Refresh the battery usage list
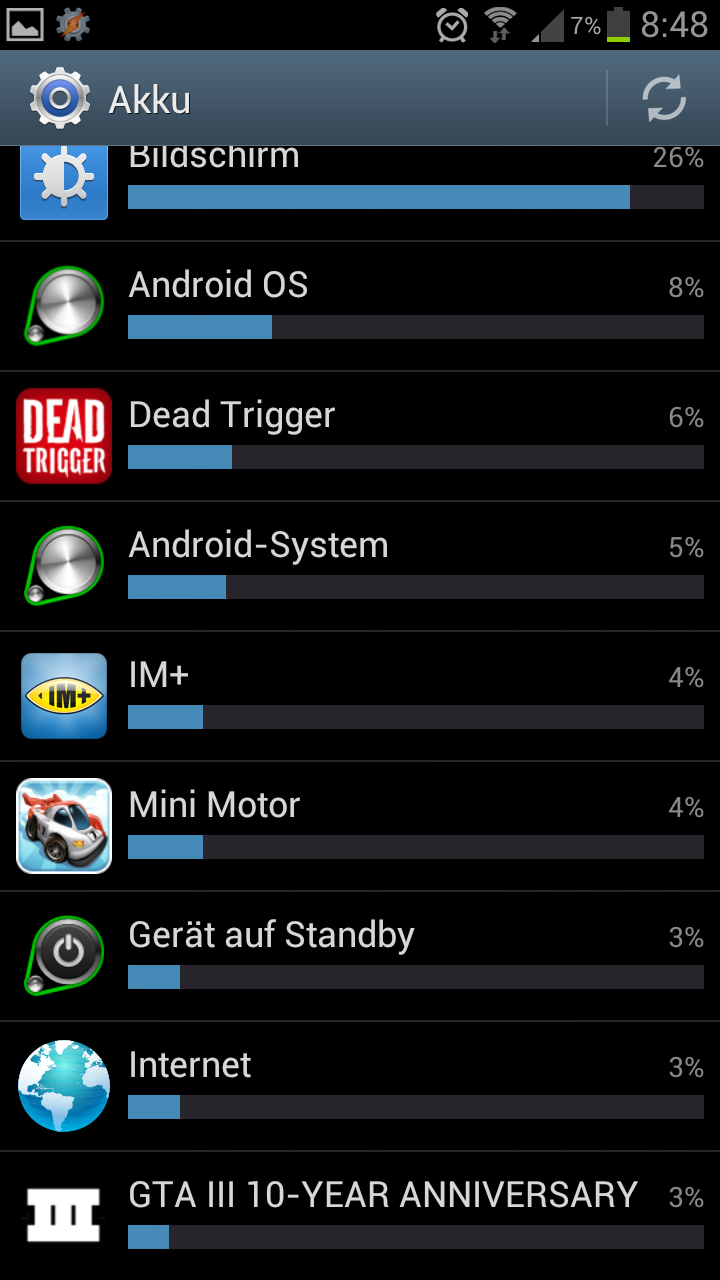 (663, 99)
